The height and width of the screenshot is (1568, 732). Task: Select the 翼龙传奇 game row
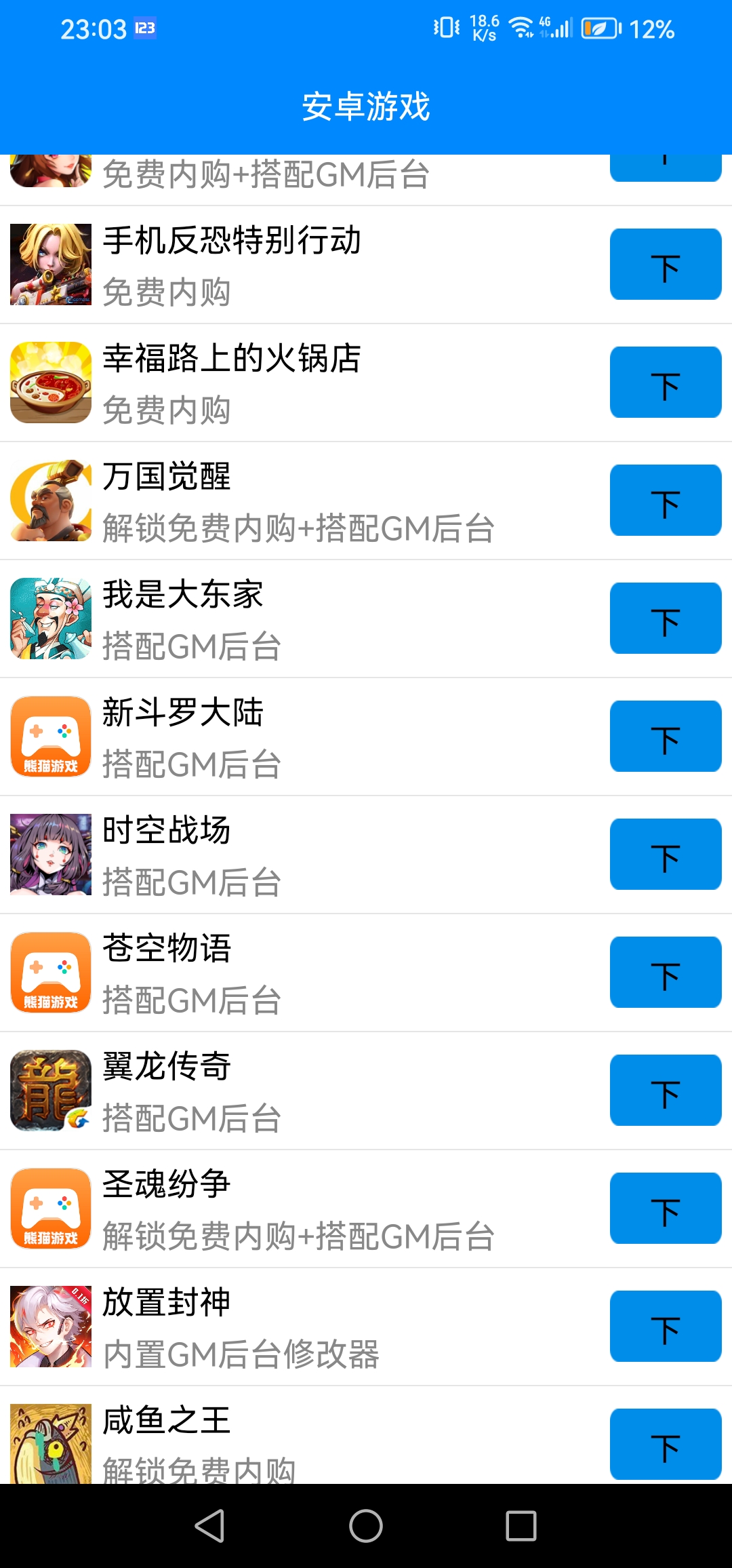pyautogui.click(x=298, y=1091)
